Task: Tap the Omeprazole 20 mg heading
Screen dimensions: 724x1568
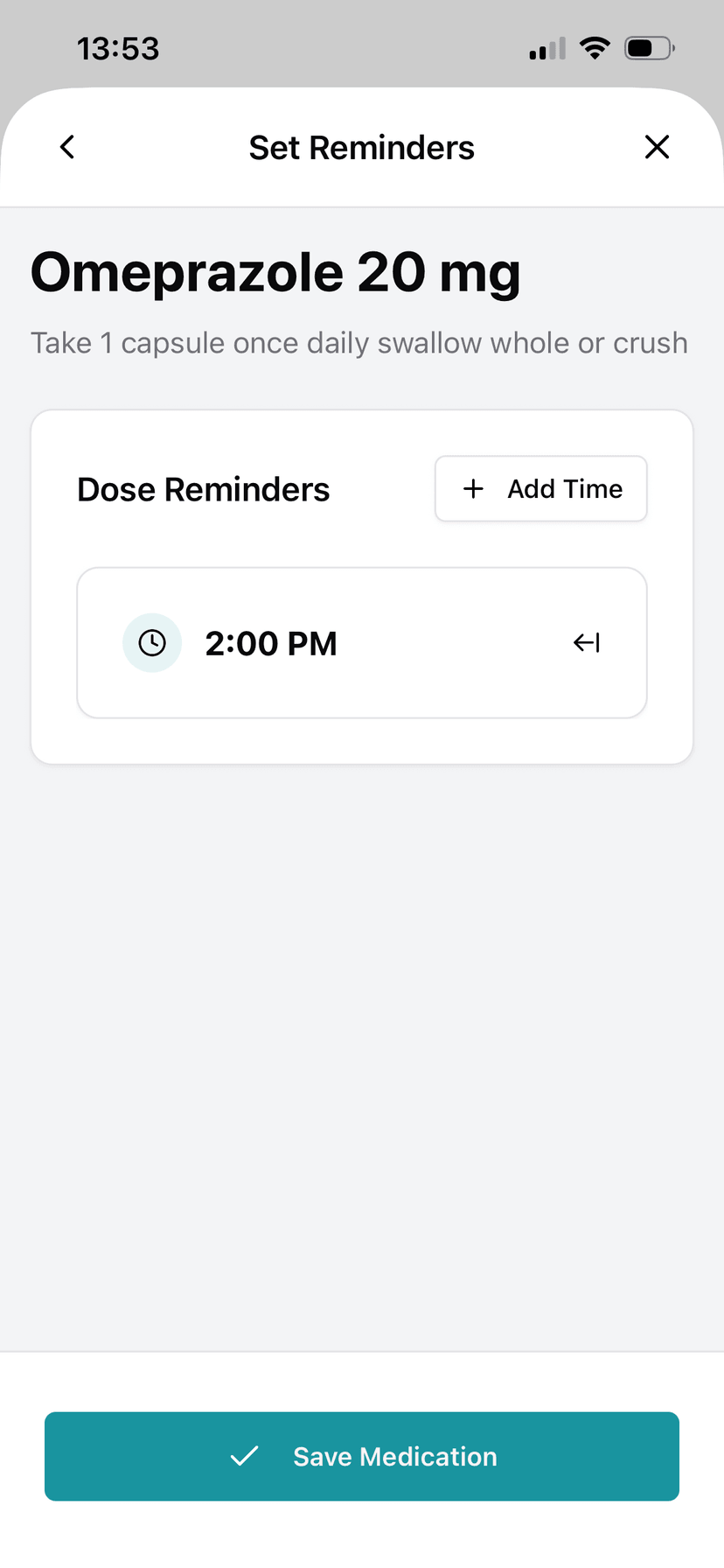Action: (x=275, y=271)
